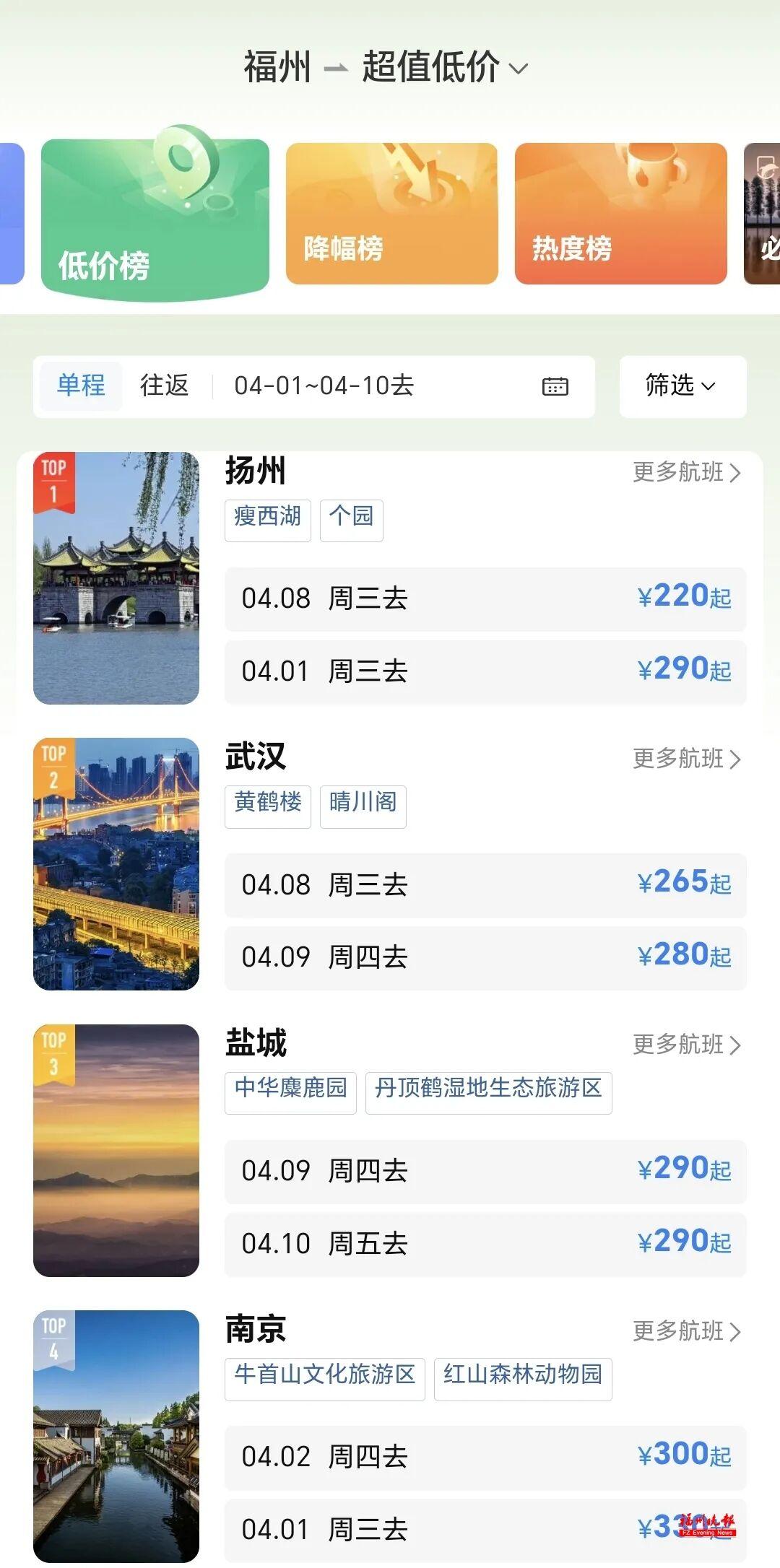Expand the 筛选 filter dropdown
Viewport: 780px width, 1568px height.
(682, 386)
